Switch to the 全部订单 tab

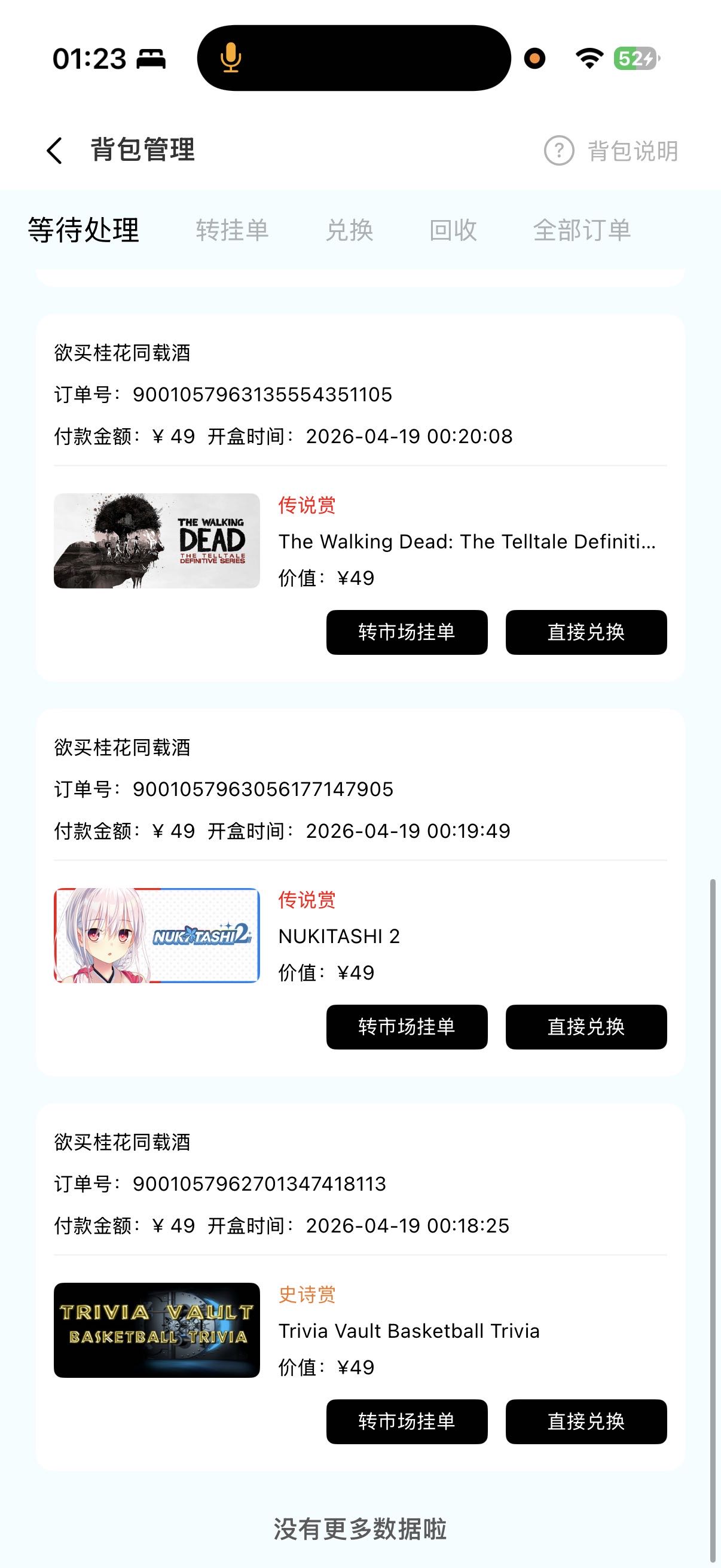point(582,230)
